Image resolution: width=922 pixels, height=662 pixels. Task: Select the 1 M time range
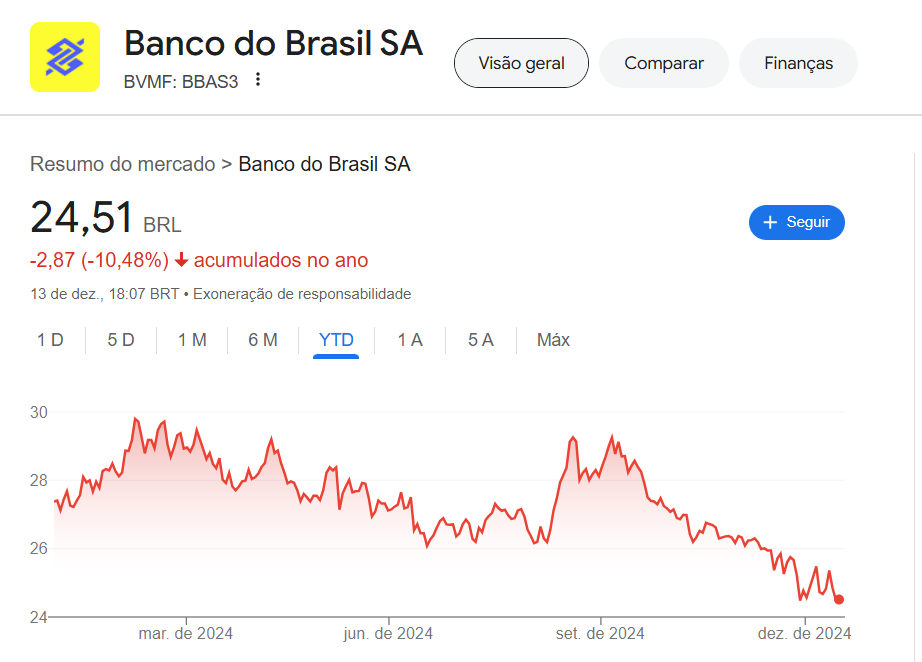click(192, 340)
